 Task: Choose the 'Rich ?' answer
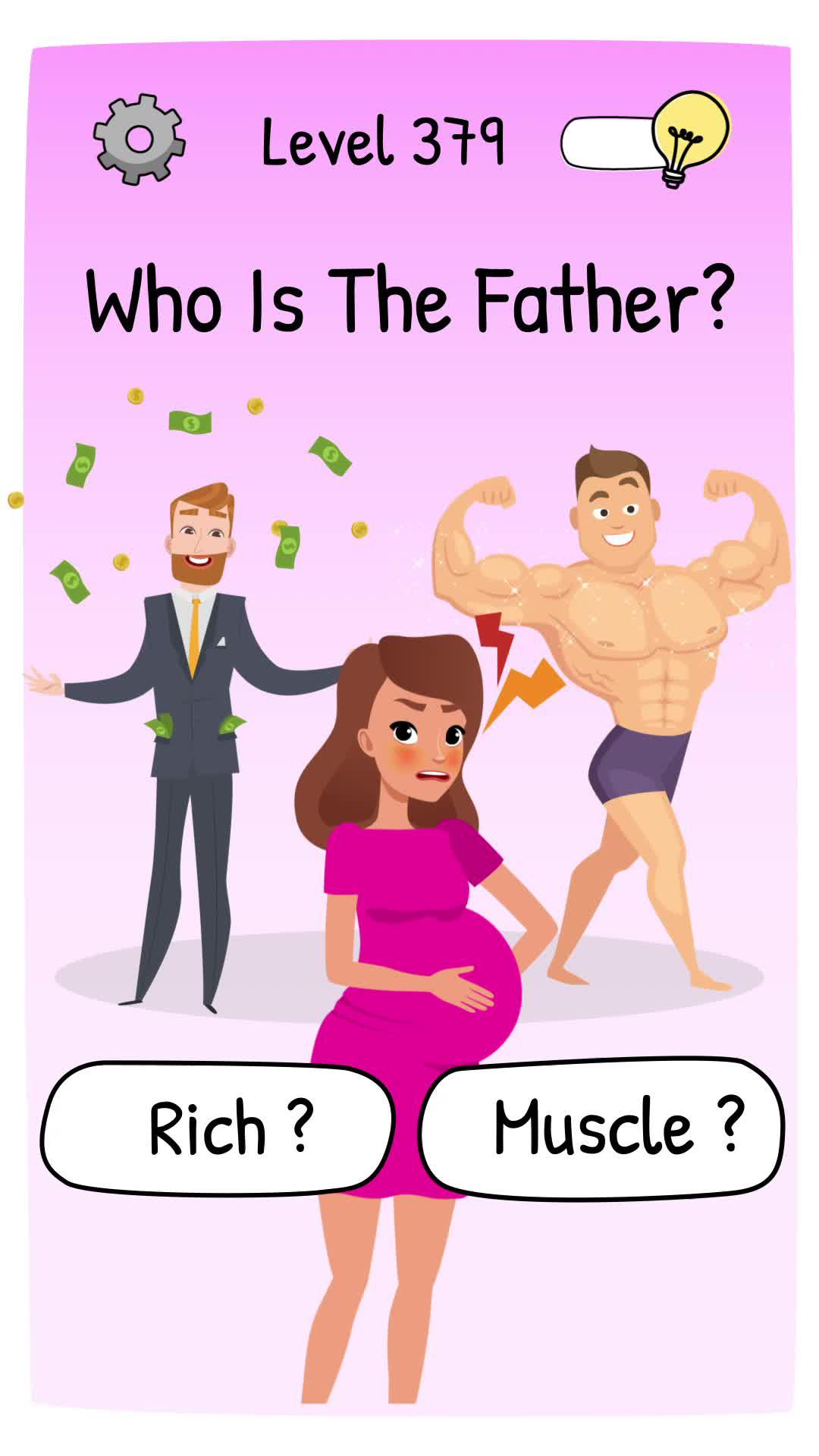click(218, 1128)
